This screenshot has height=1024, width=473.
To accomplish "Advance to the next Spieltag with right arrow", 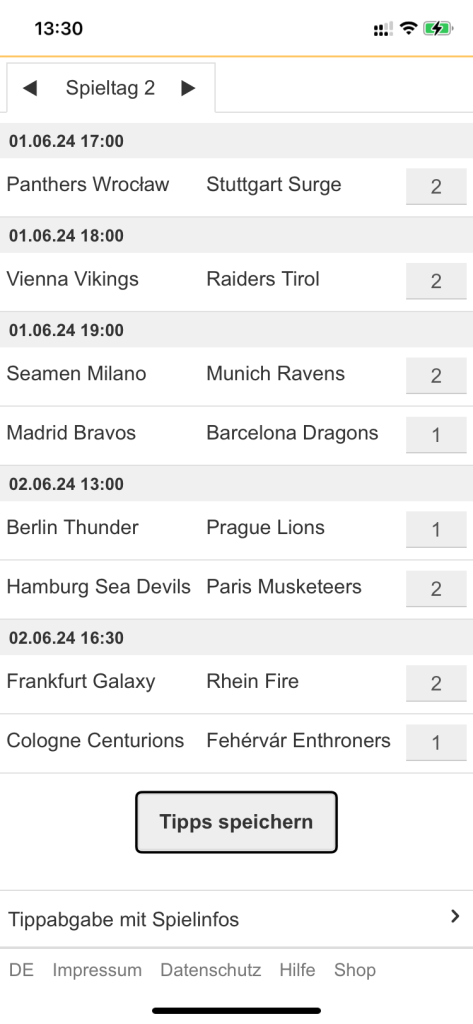I will [188, 88].
